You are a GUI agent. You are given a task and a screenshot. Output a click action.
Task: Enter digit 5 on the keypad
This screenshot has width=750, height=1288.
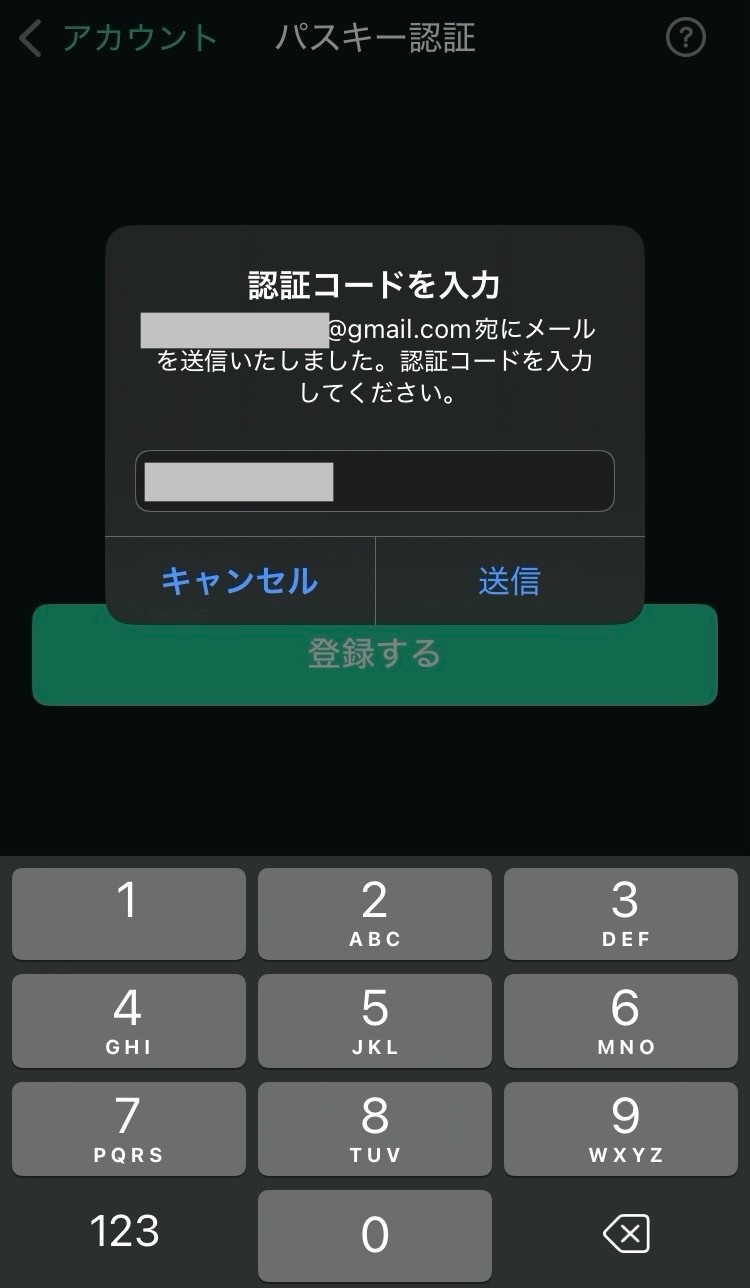375,1020
